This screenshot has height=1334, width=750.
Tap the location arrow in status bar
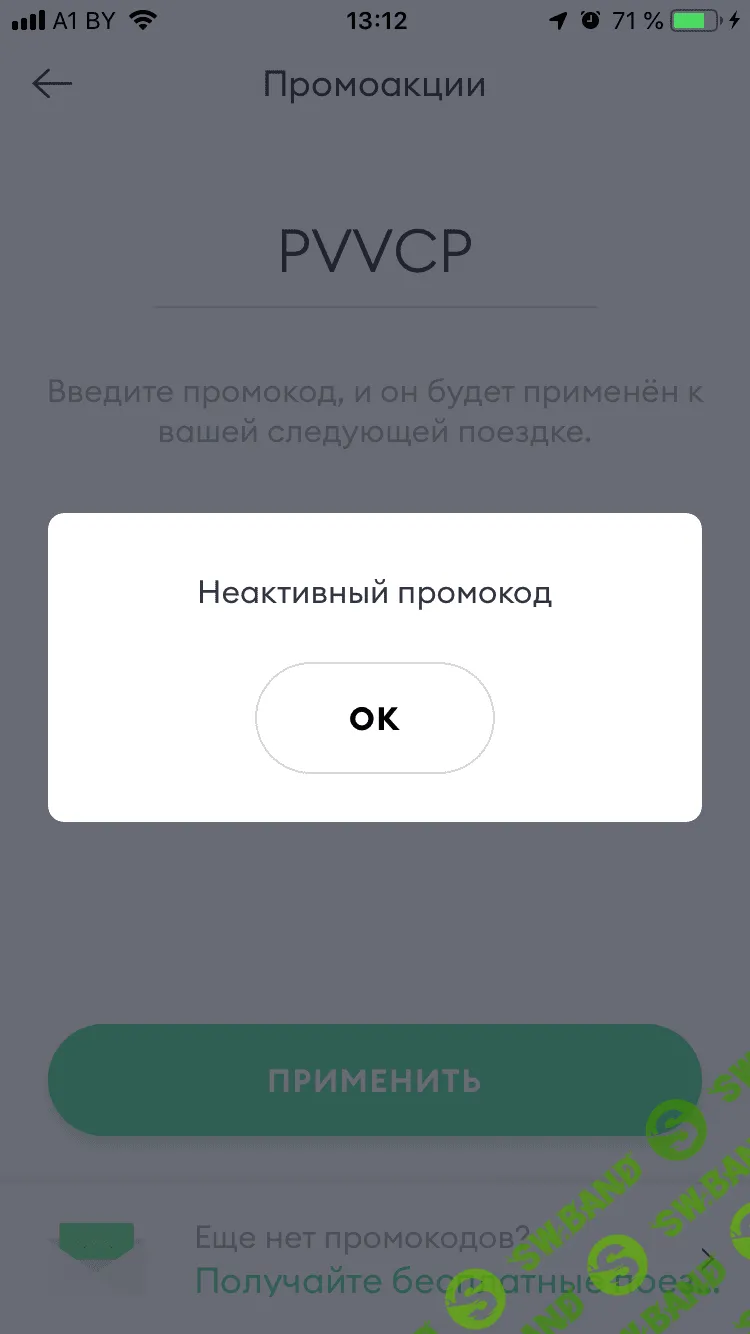[x=557, y=18]
